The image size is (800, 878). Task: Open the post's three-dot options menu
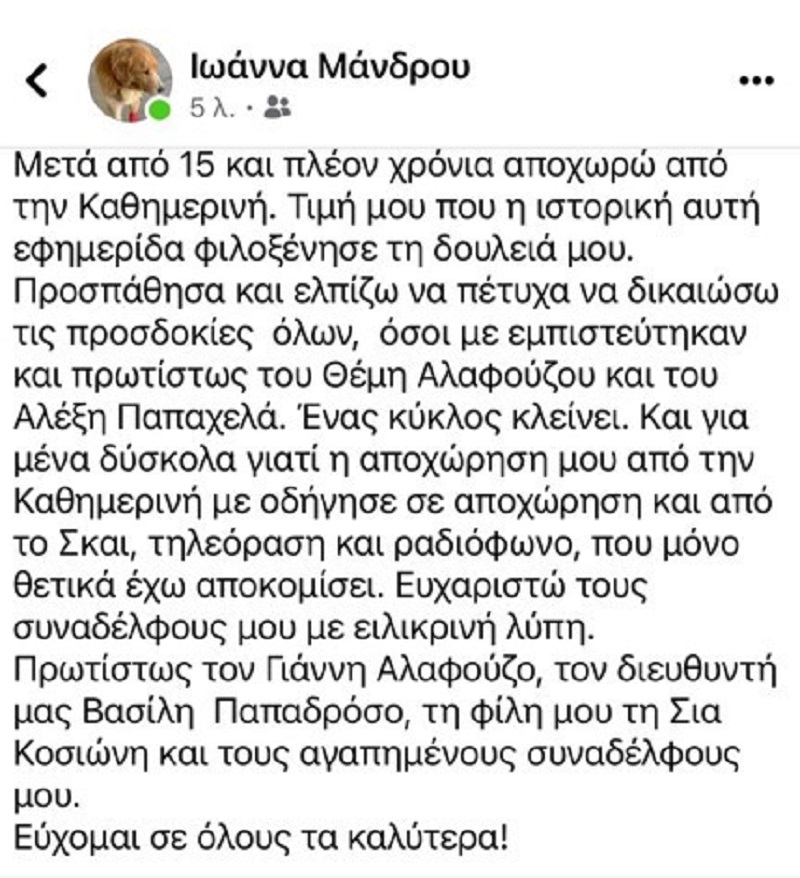tap(756, 82)
